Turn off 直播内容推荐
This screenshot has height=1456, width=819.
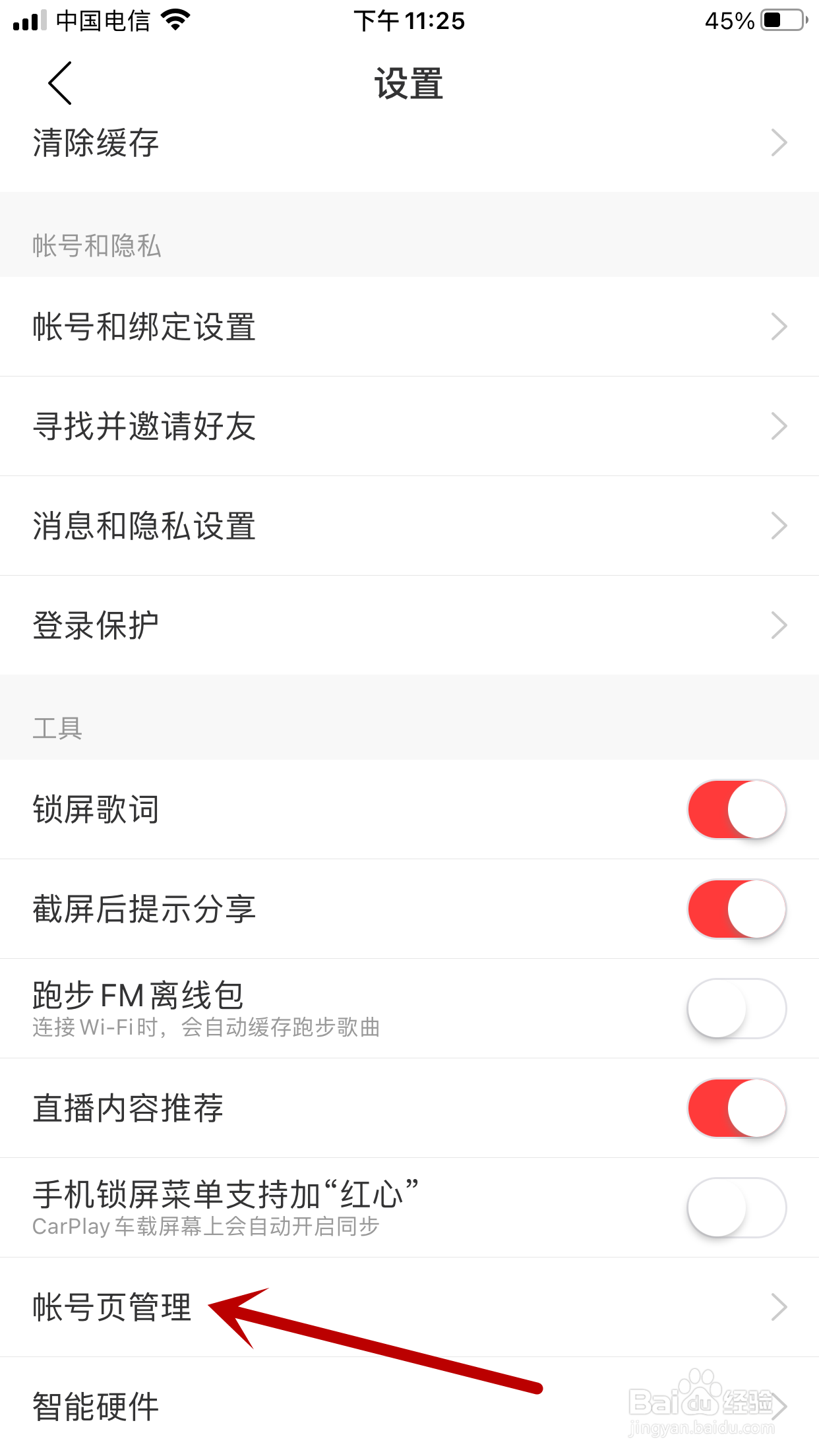pos(737,1108)
